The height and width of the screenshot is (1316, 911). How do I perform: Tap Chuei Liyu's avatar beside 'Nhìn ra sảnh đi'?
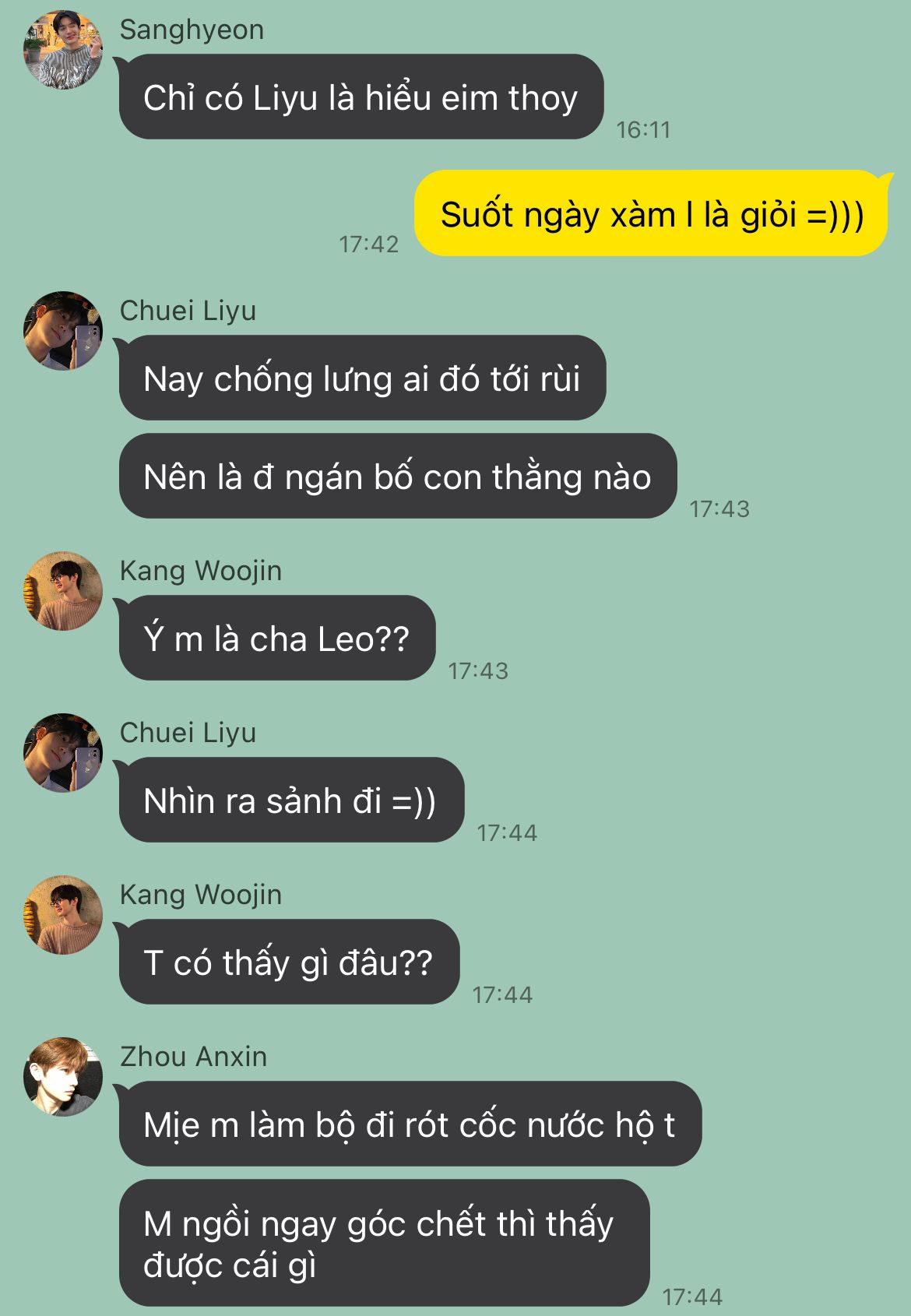63,753
